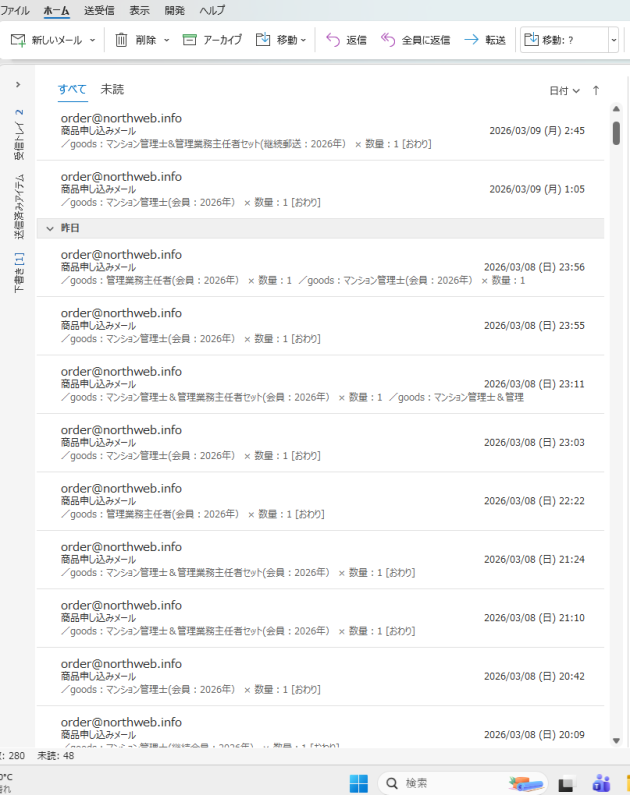The height and width of the screenshot is (795, 630).
Task: Expand the folder pane chevron
Action: (18, 85)
